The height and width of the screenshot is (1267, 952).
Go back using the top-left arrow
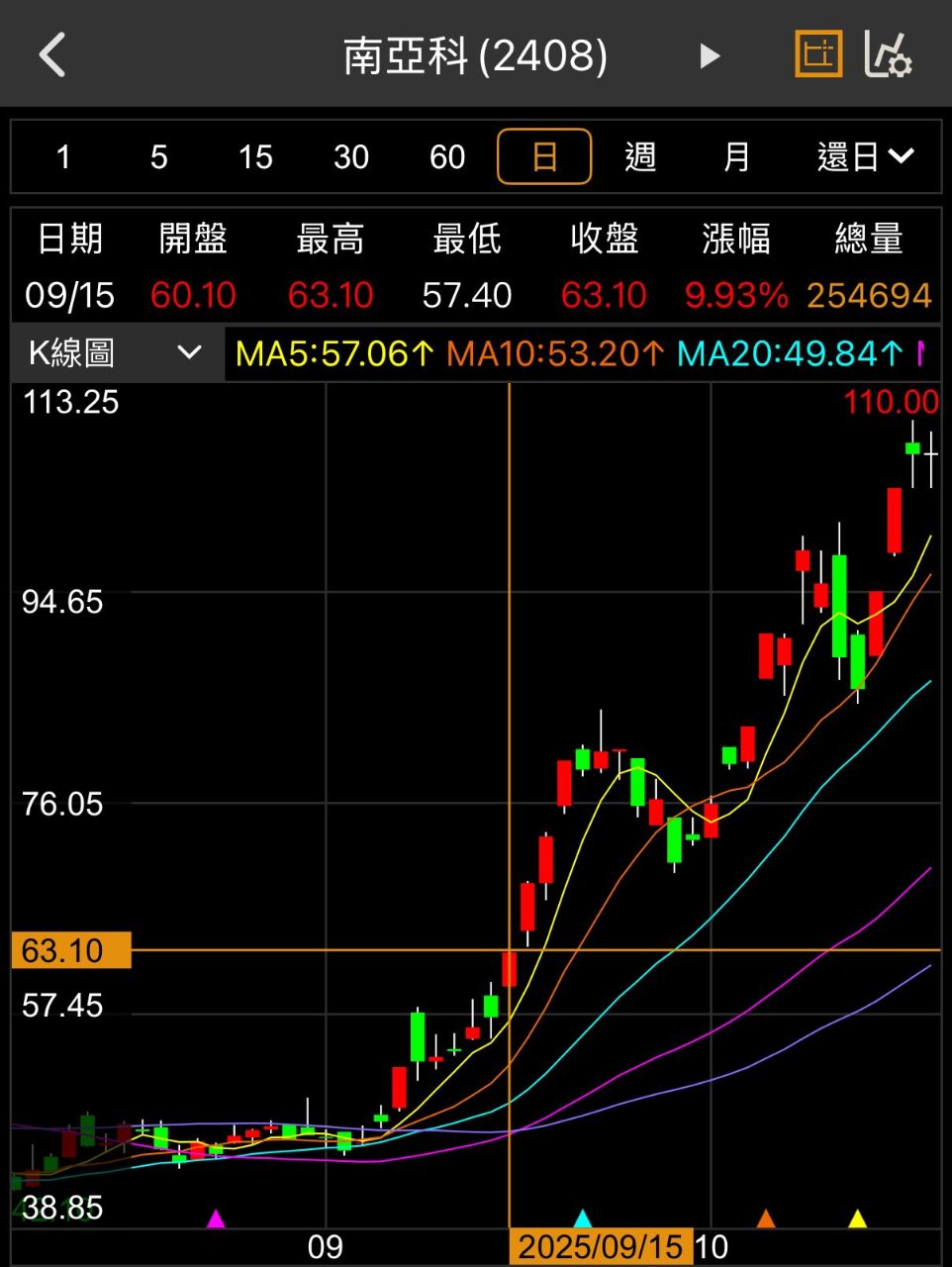tap(52, 54)
